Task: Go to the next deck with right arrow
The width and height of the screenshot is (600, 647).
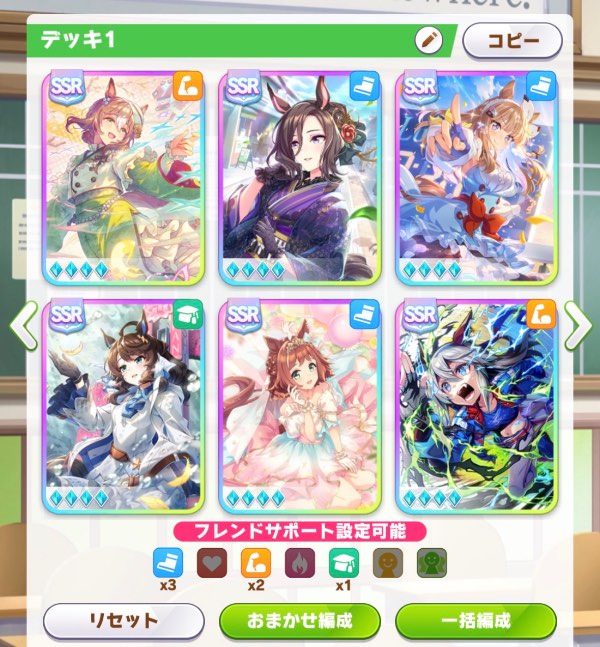Action: point(577,325)
